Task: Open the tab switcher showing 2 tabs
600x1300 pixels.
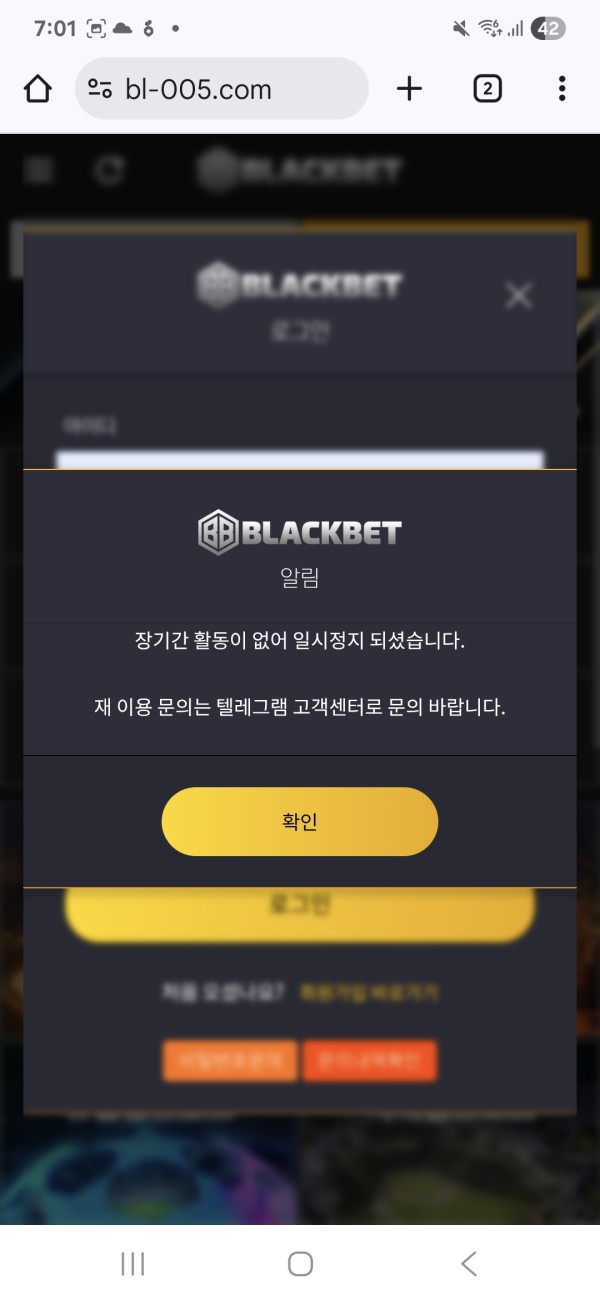Action: tap(486, 89)
